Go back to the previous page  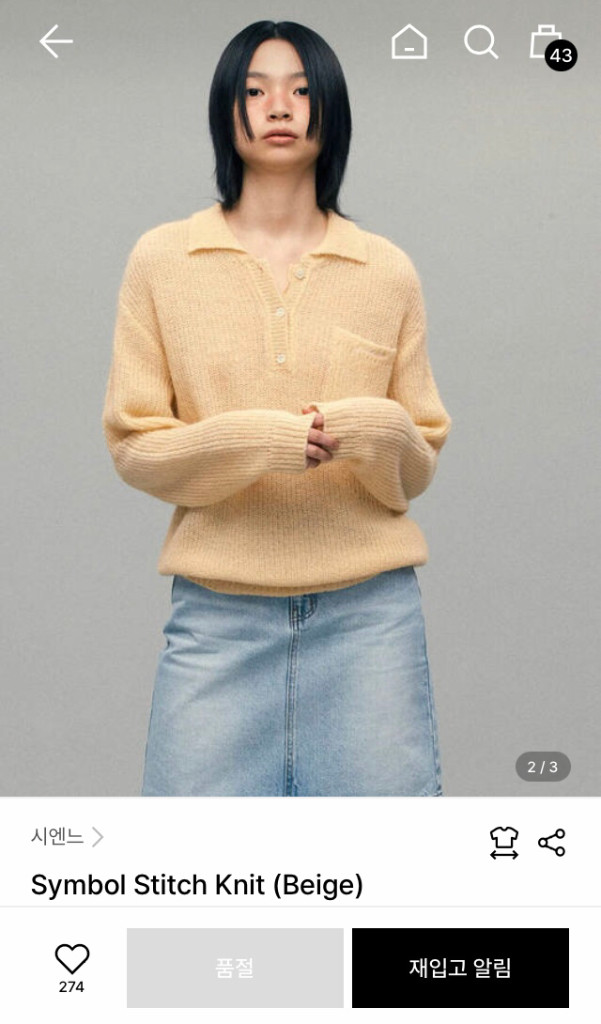56,42
